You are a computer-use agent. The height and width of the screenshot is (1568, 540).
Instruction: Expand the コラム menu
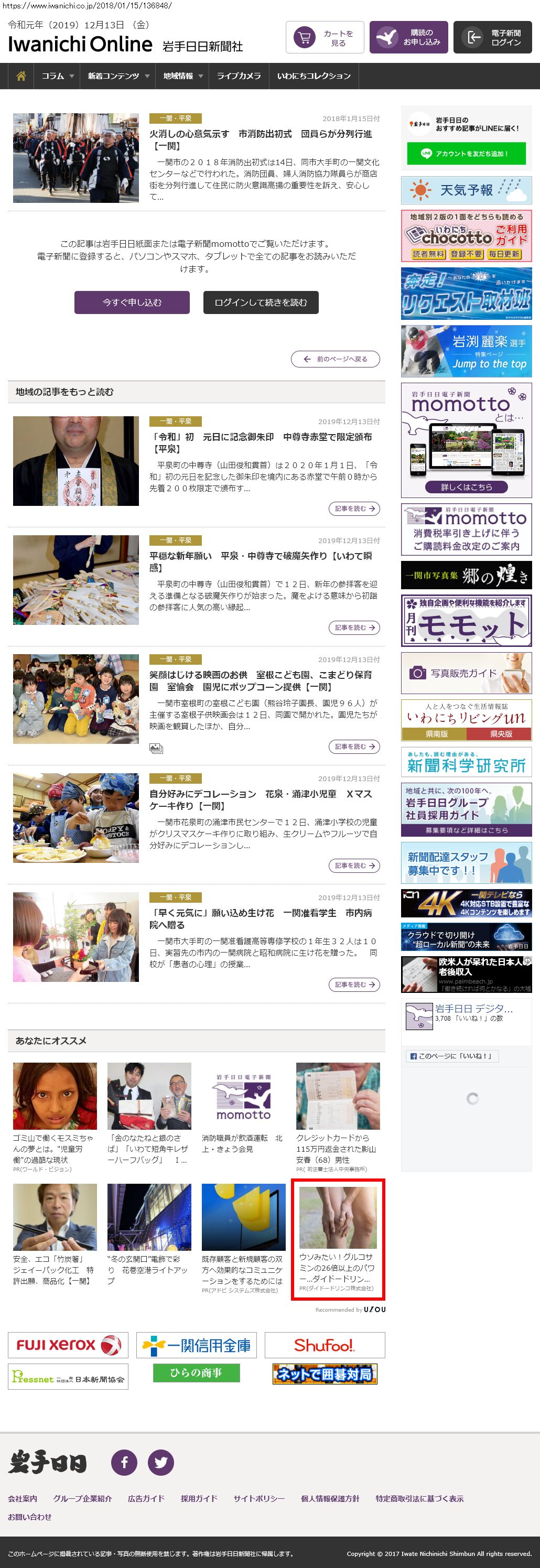point(57,76)
